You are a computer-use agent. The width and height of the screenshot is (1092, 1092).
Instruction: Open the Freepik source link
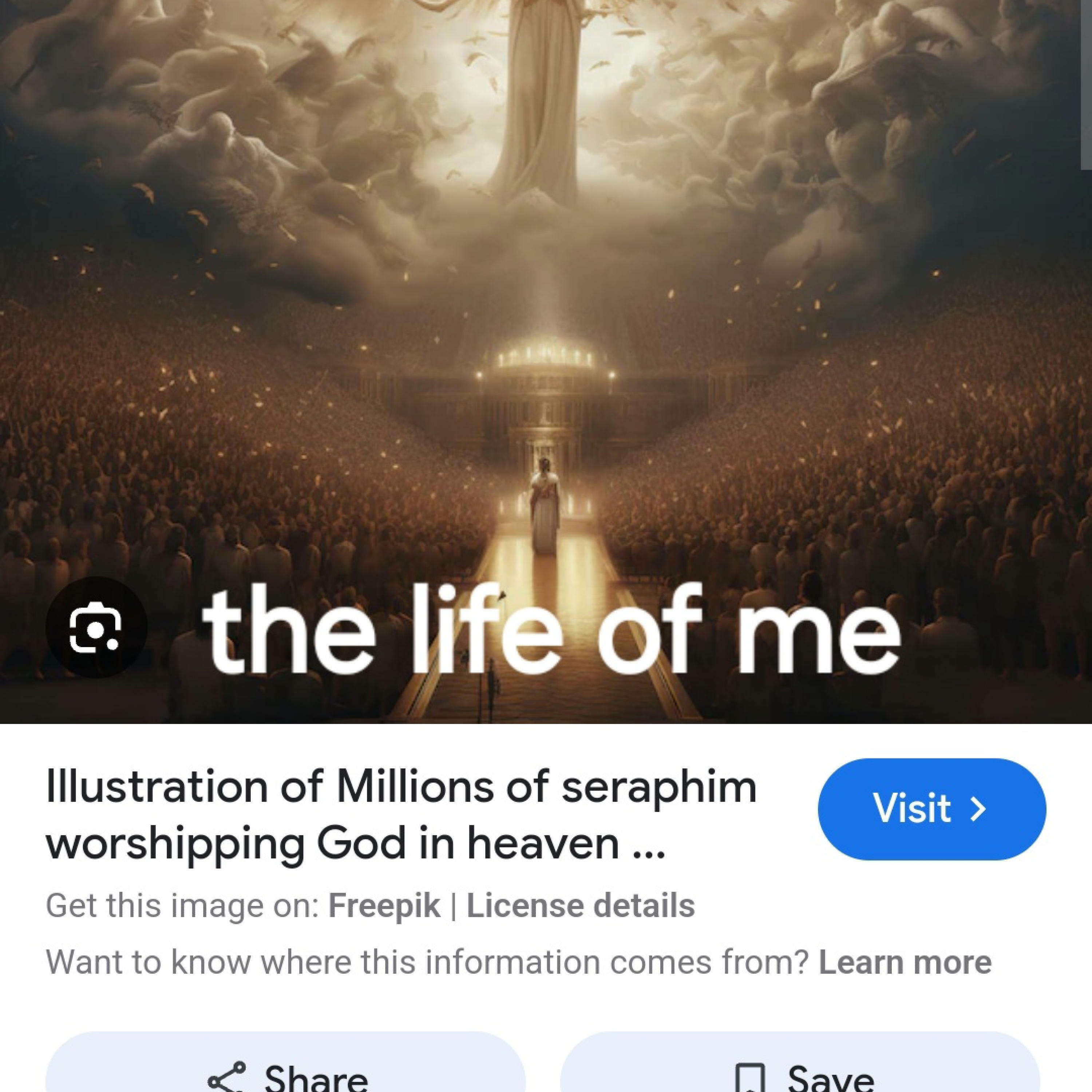pyautogui.click(x=384, y=906)
